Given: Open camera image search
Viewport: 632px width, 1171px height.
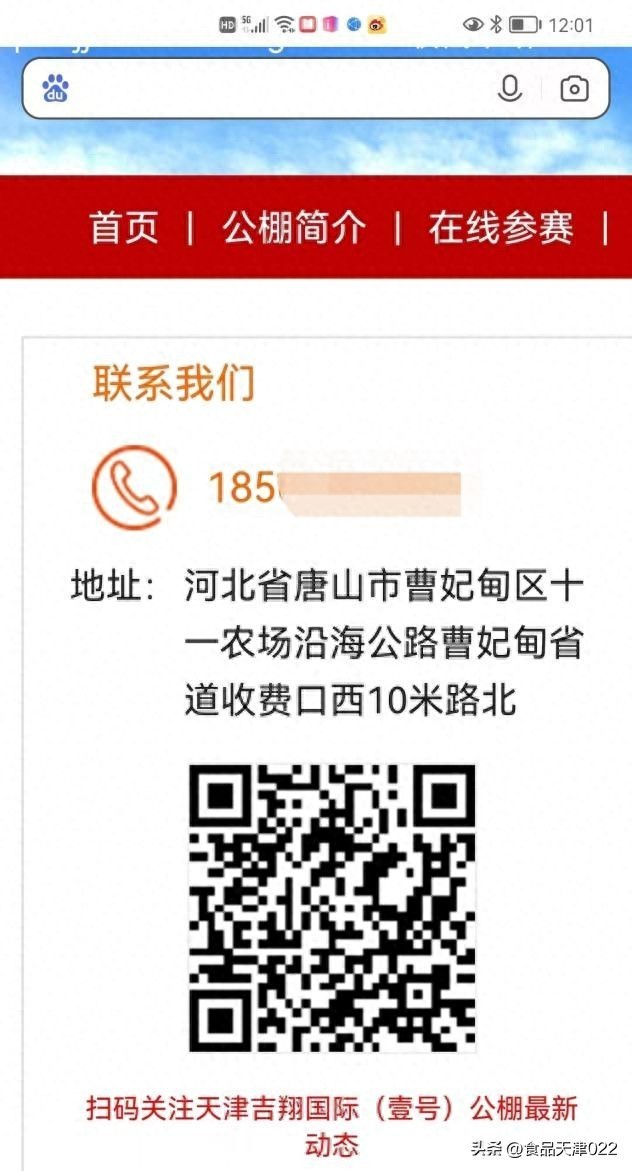Looking at the screenshot, I should [x=574, y=89].
